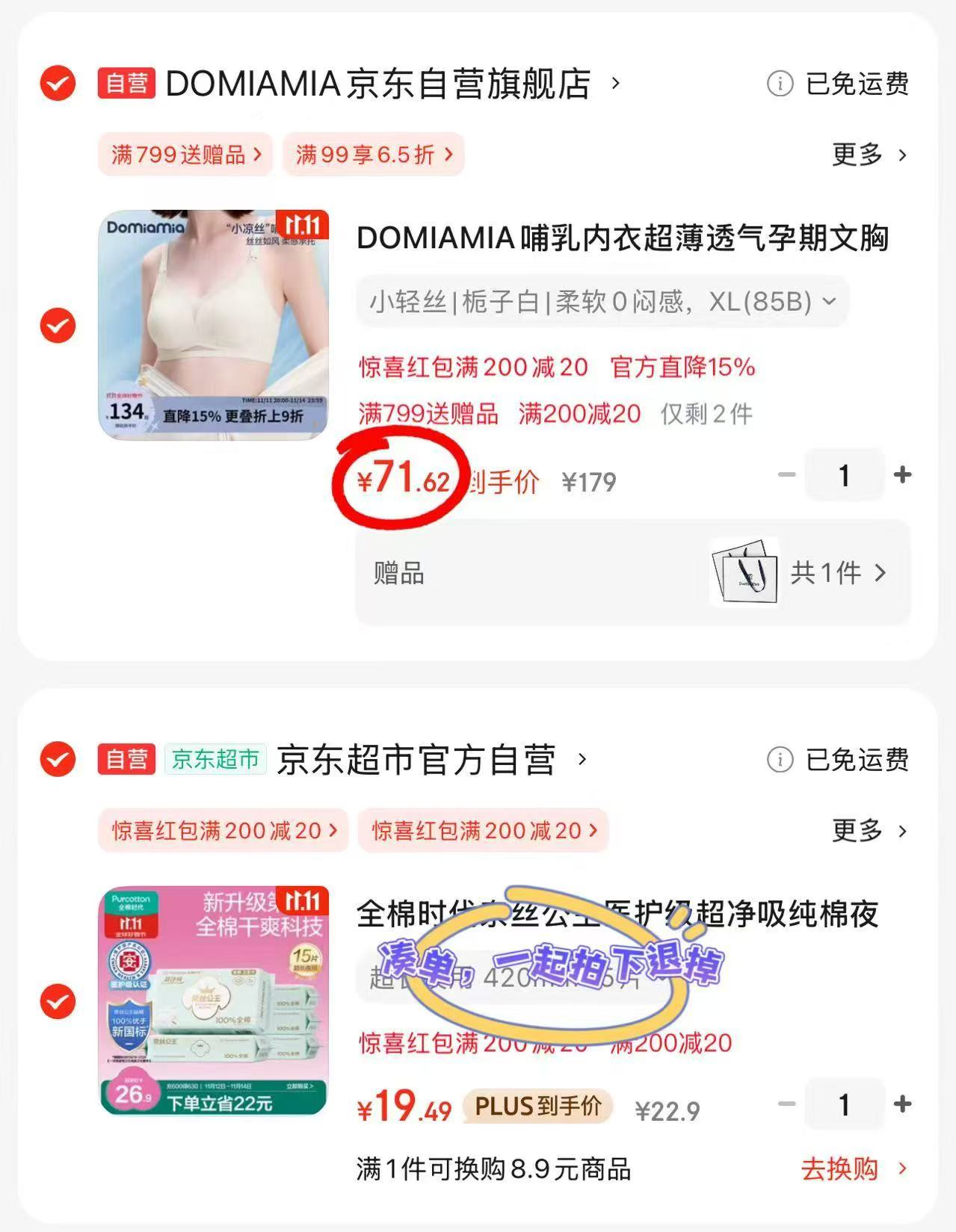Open the 满799送赠品 coupon detail
The width and height of the screenshot is (956, 1232).
coord(185,155)
